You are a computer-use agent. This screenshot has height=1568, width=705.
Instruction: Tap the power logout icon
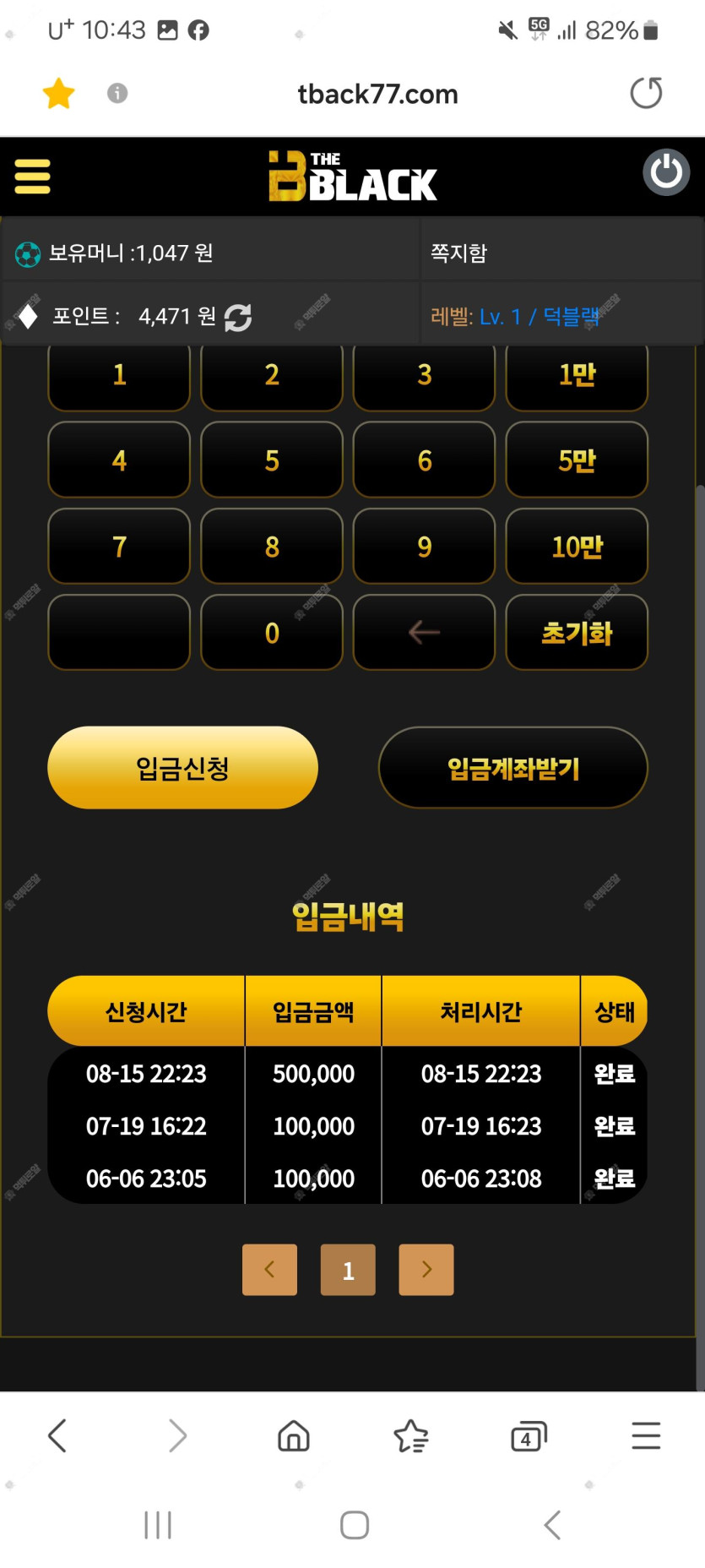point(666,173)
